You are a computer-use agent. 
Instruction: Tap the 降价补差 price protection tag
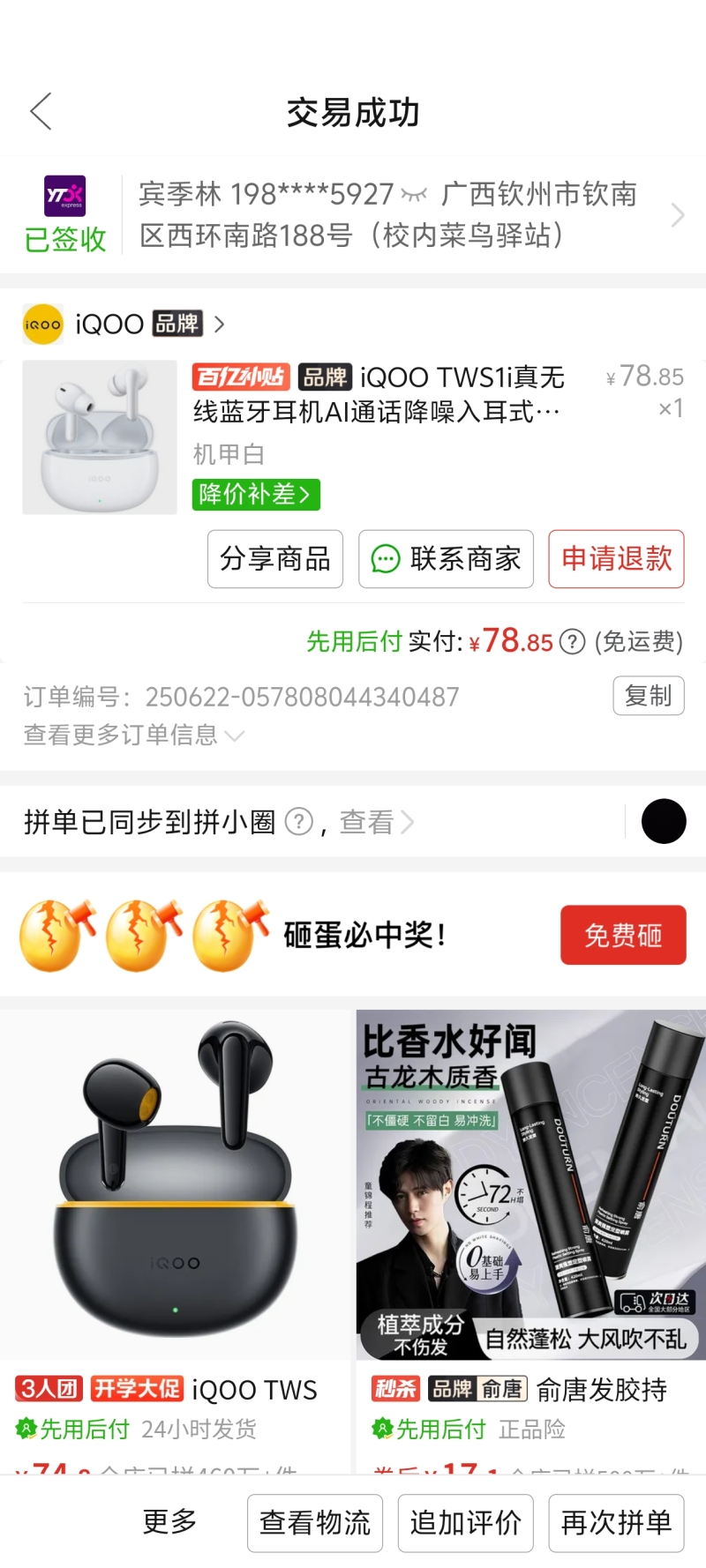click(256, 494)
